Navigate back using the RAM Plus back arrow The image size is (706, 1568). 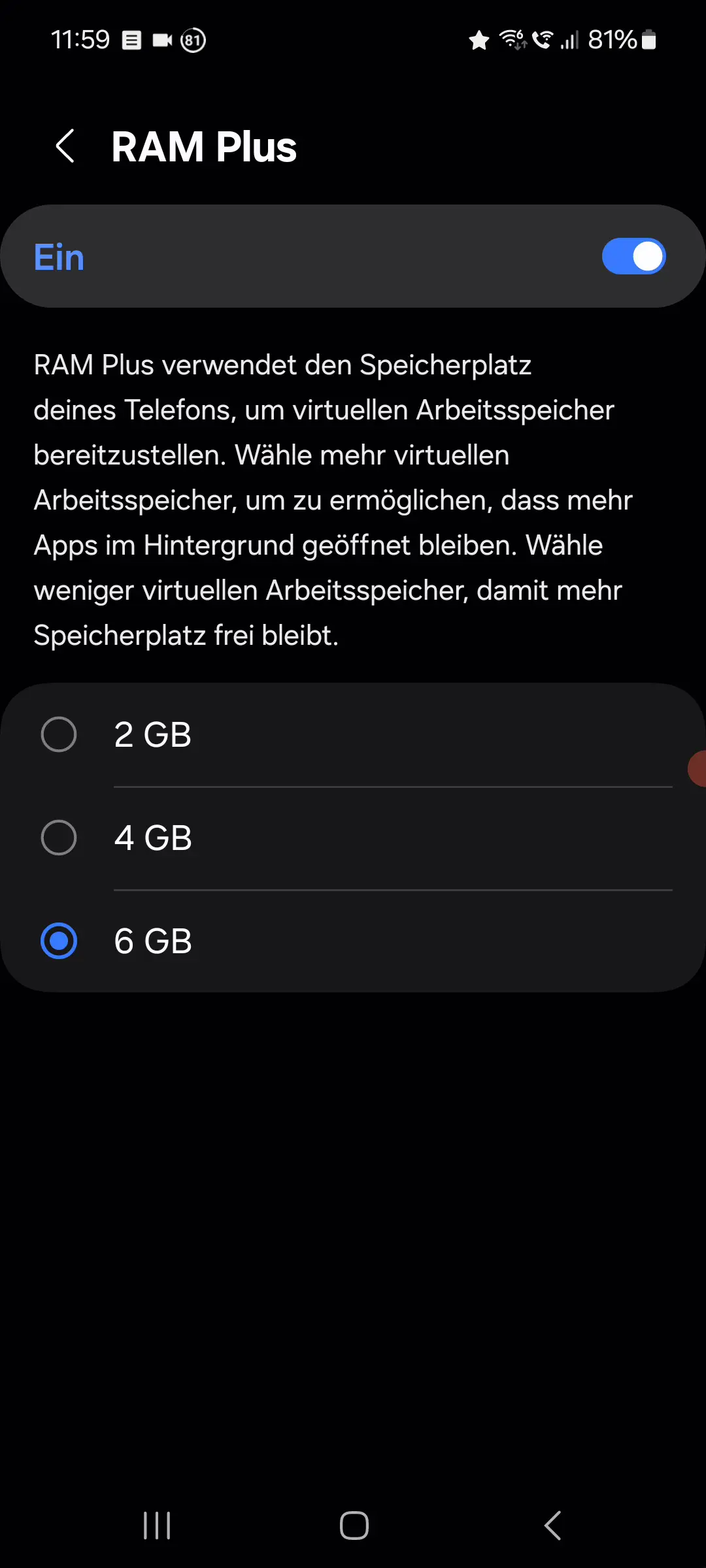coord(65,145)
